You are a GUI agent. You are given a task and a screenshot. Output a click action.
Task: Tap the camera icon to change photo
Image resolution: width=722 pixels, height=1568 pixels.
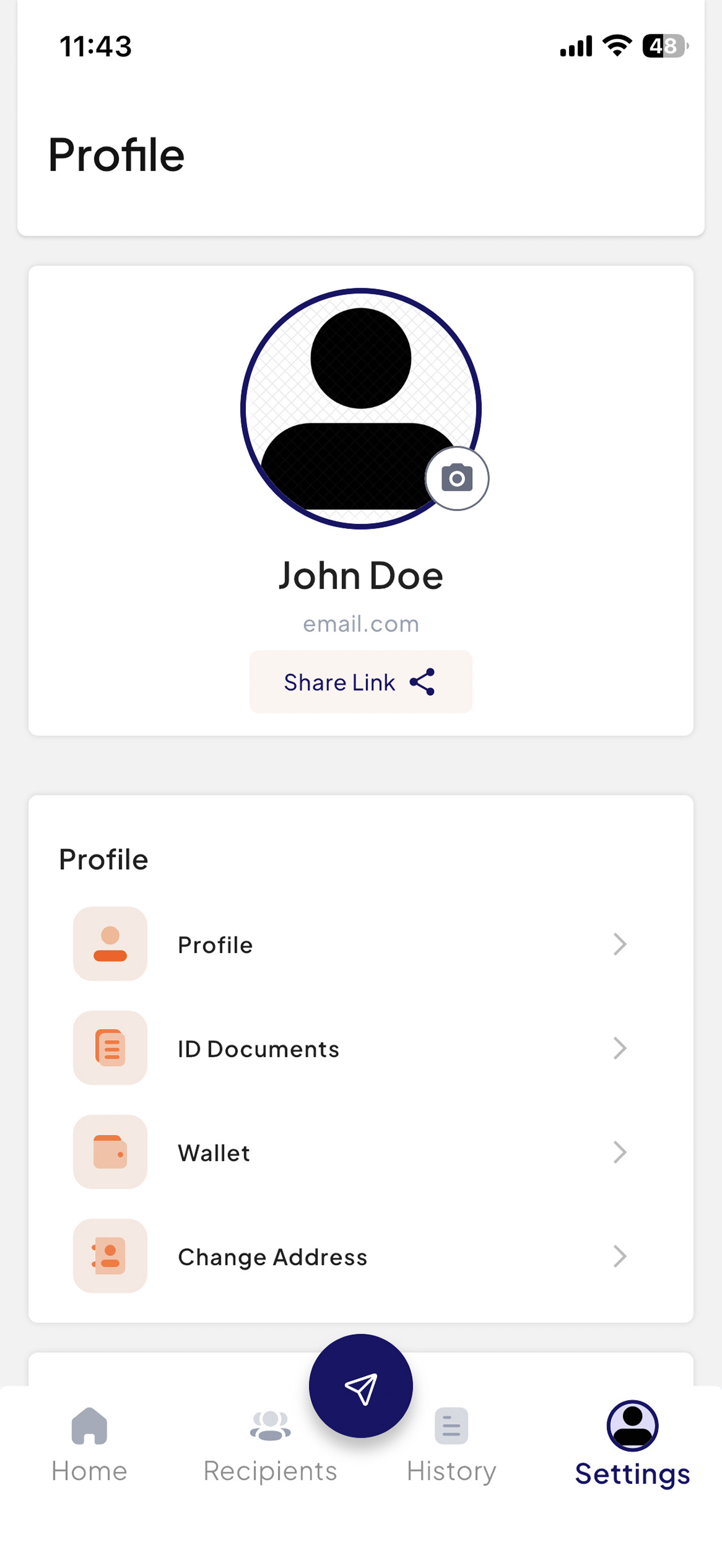[x=457, y=479]
